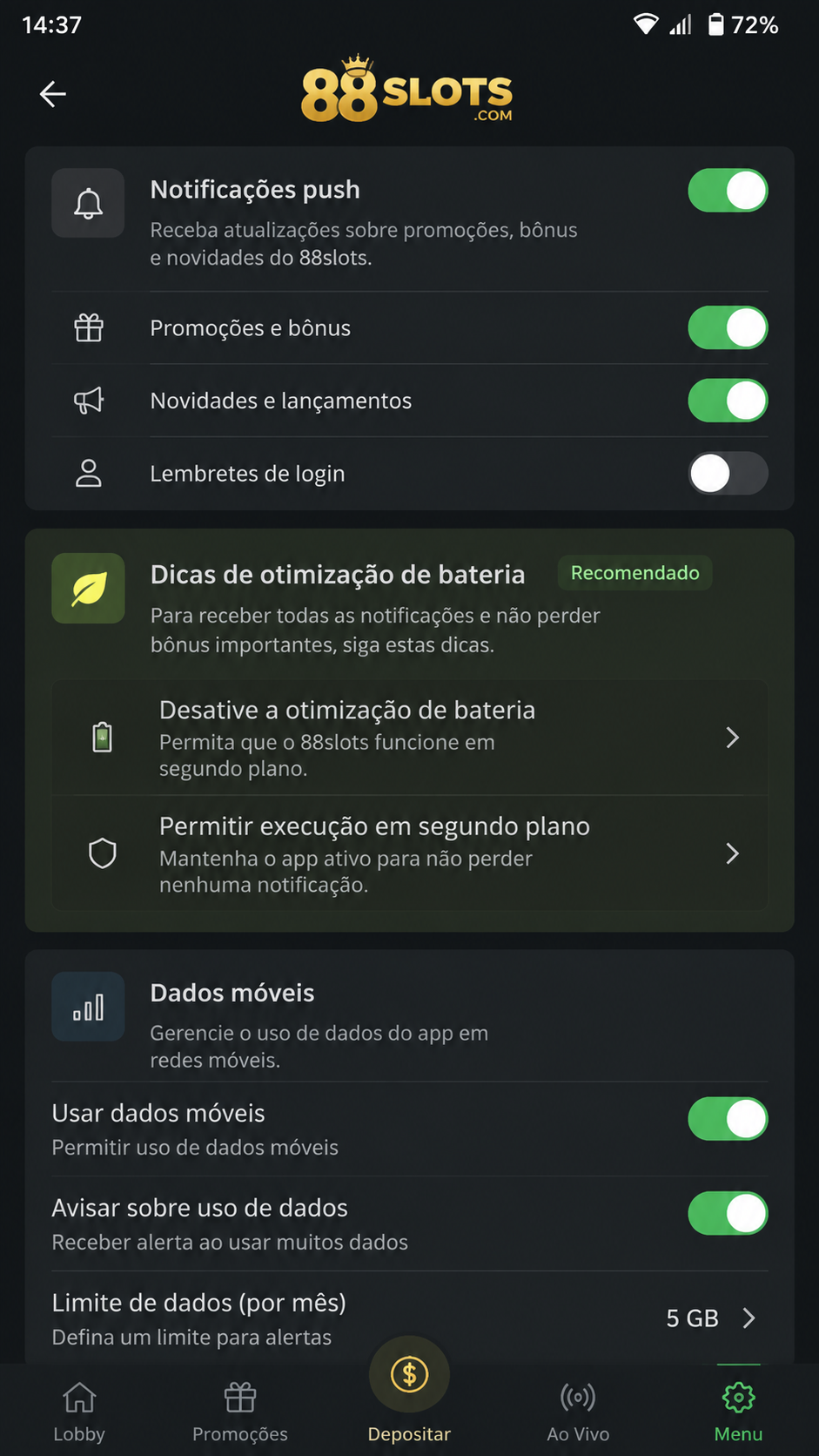Select the Menu tab
Screen dimensions: 819x1456
pyautogui.click(x=738, y=1411)
